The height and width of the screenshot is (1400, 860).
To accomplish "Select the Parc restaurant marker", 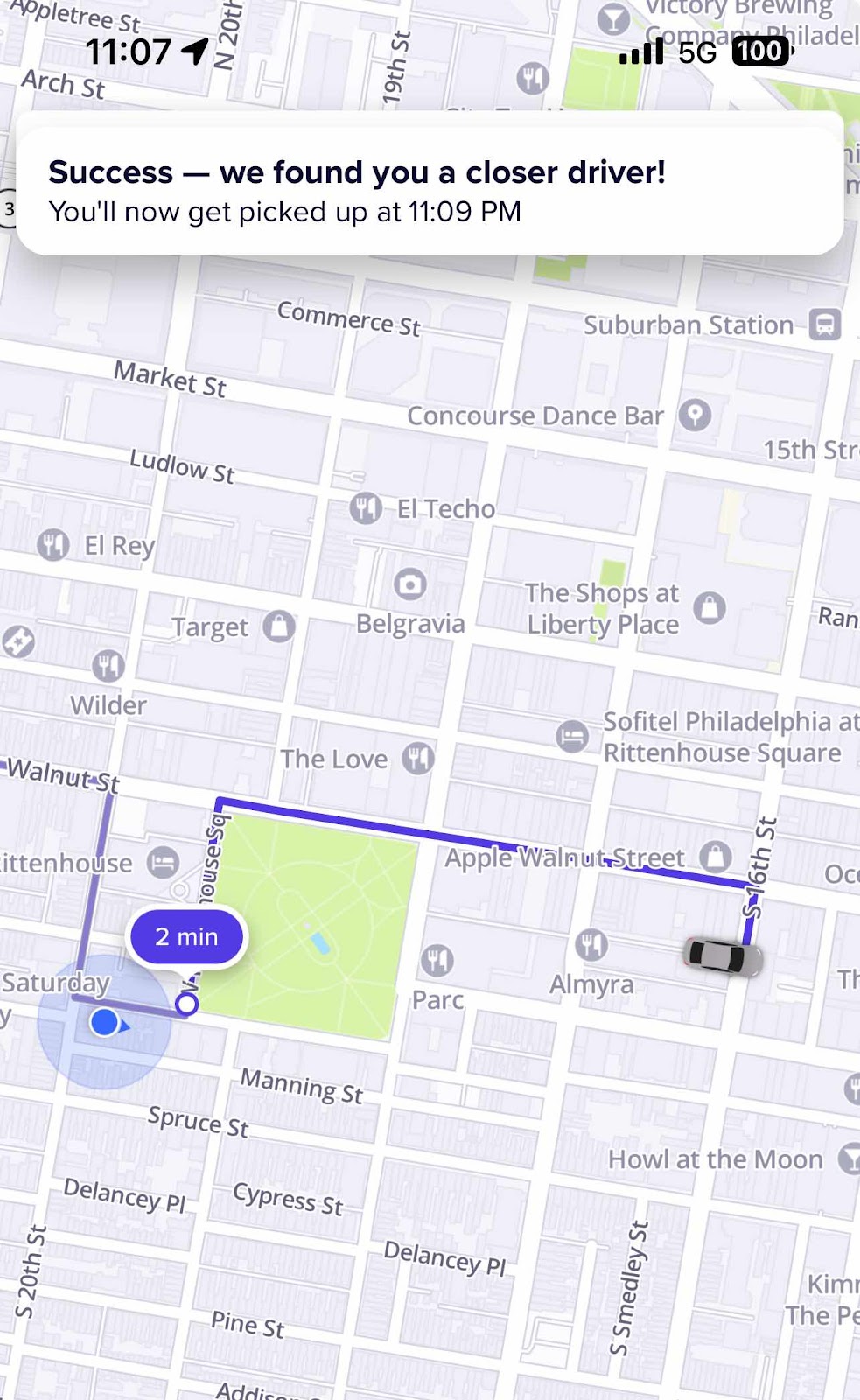I will pos(437,961).
